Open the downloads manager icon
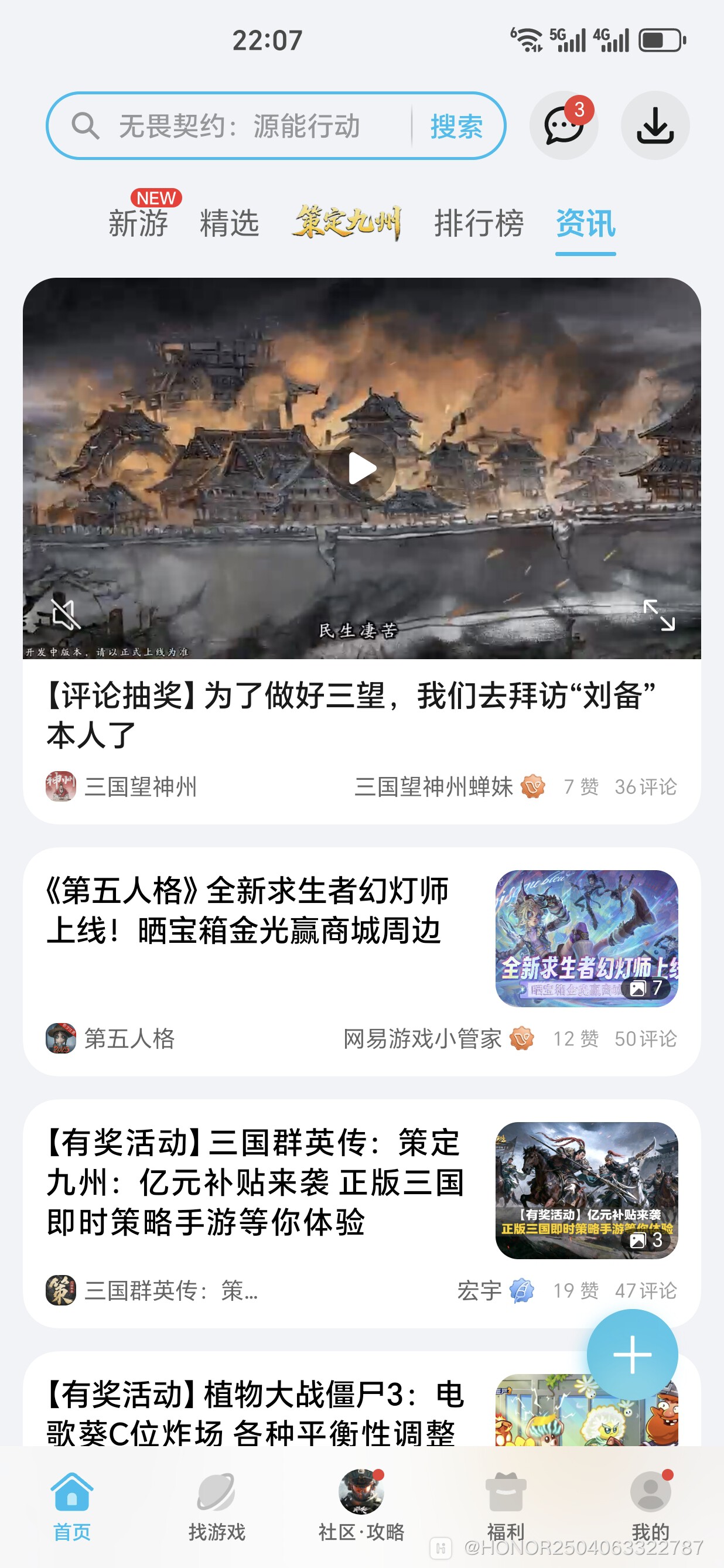Screen dimensions: 724x1568 coord(655,126)
